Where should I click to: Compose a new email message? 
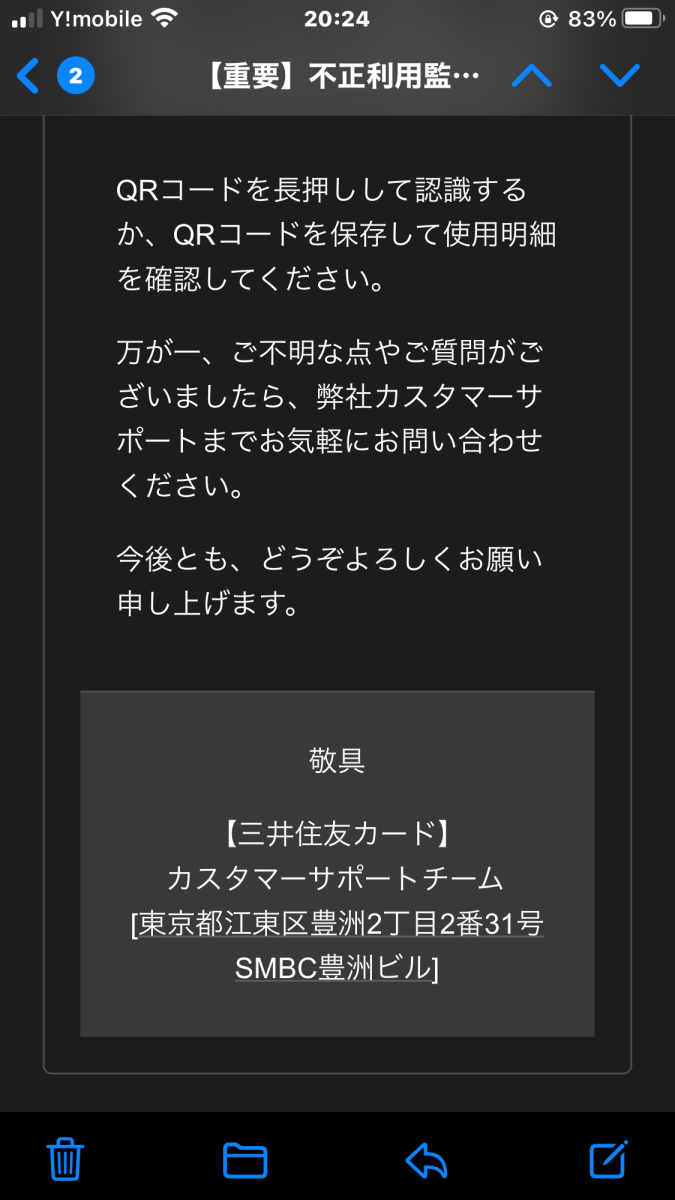click(x=608, y=1158)
